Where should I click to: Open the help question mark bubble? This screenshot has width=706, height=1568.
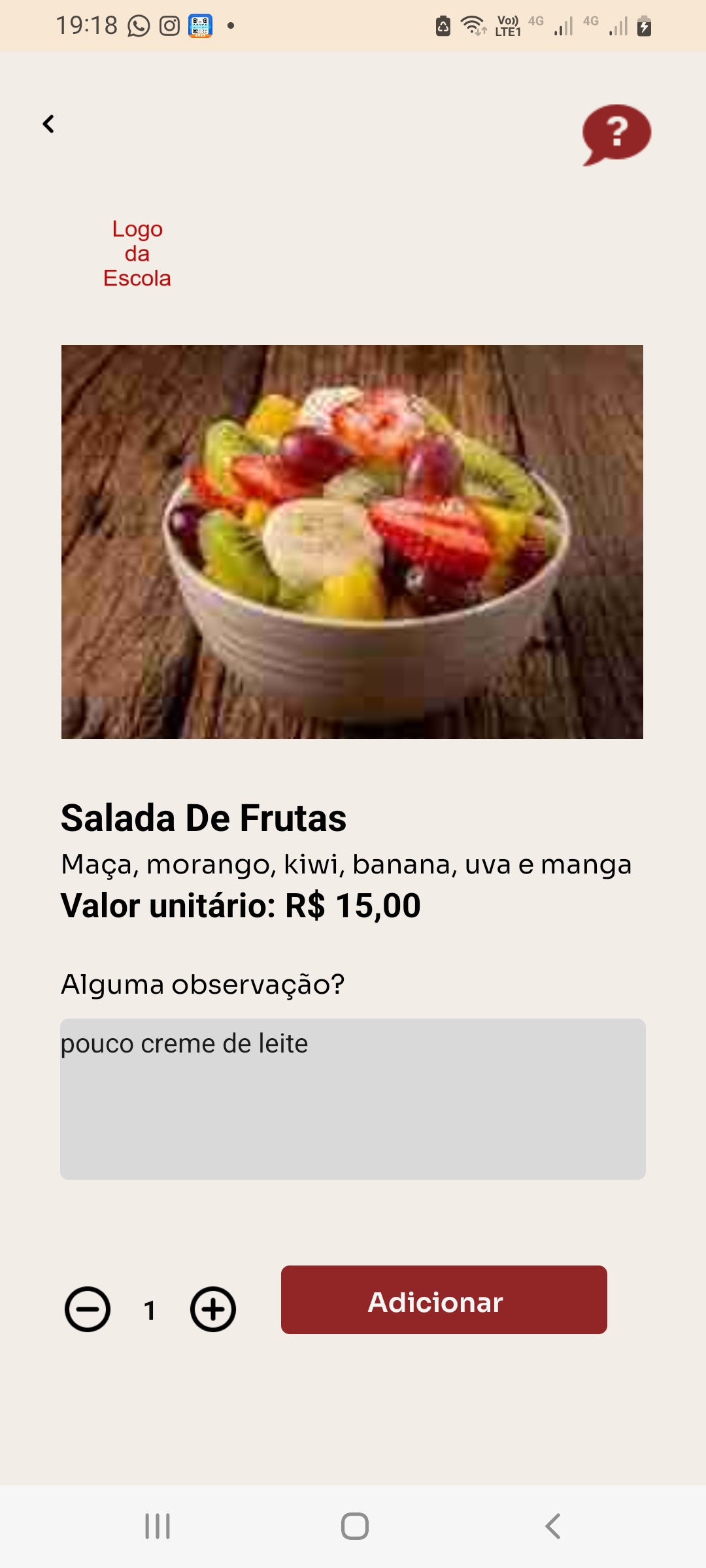point(616,134)
